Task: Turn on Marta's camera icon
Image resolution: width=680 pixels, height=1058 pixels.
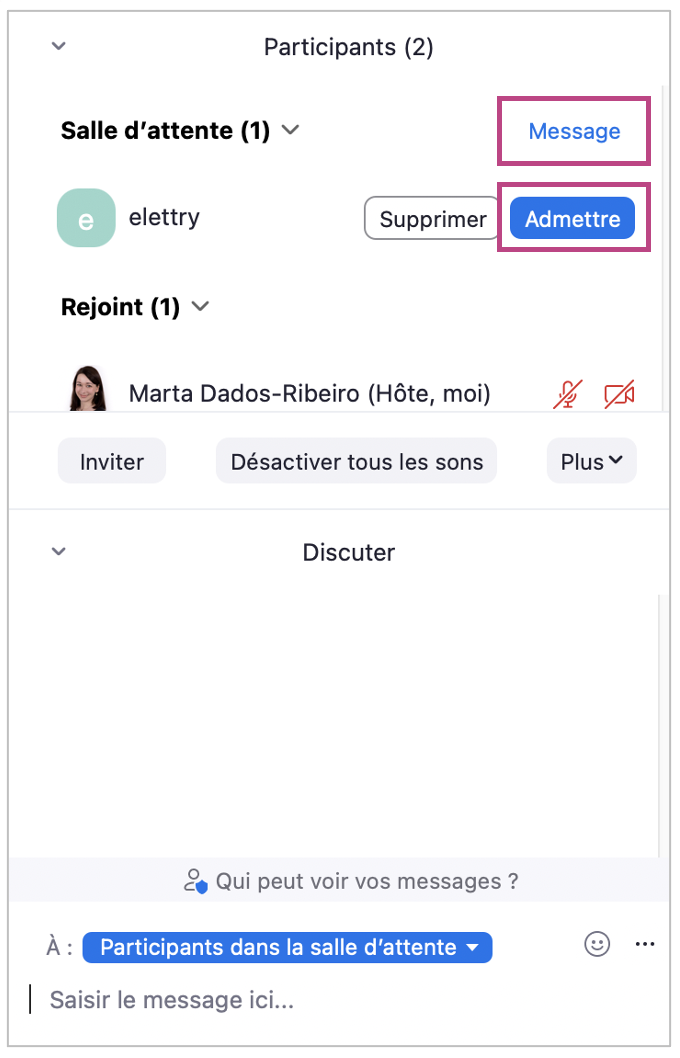Action: click(619, 395)
